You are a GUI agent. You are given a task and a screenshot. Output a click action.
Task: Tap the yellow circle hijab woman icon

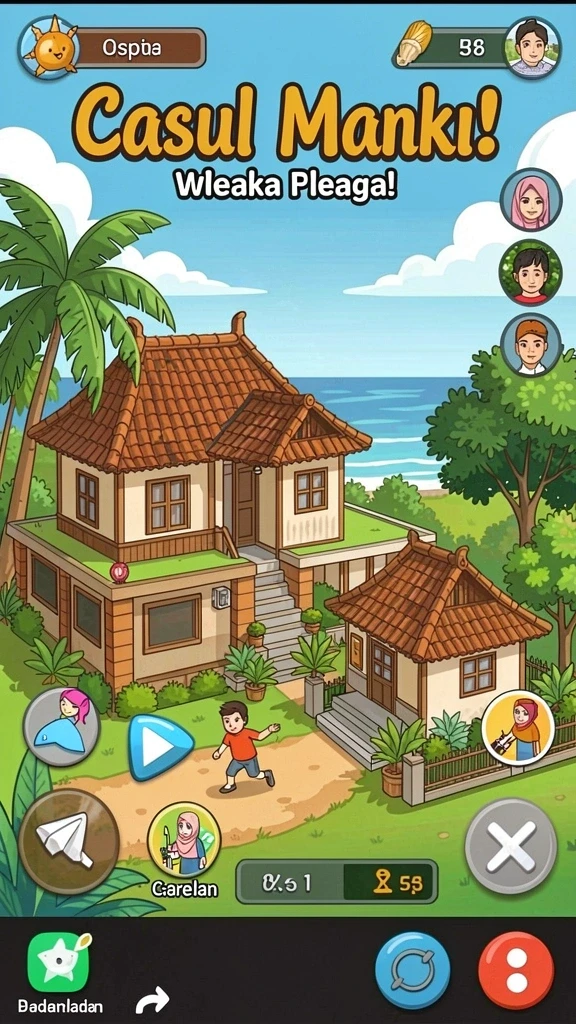518,728
